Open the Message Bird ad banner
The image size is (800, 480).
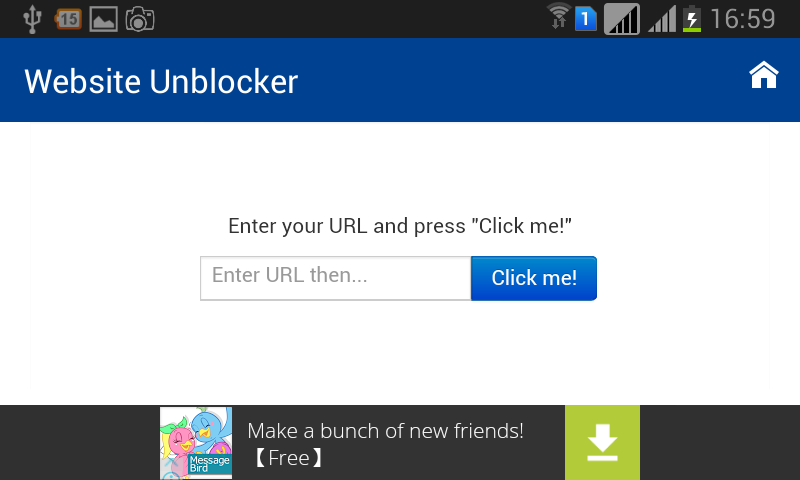(385, 443)
